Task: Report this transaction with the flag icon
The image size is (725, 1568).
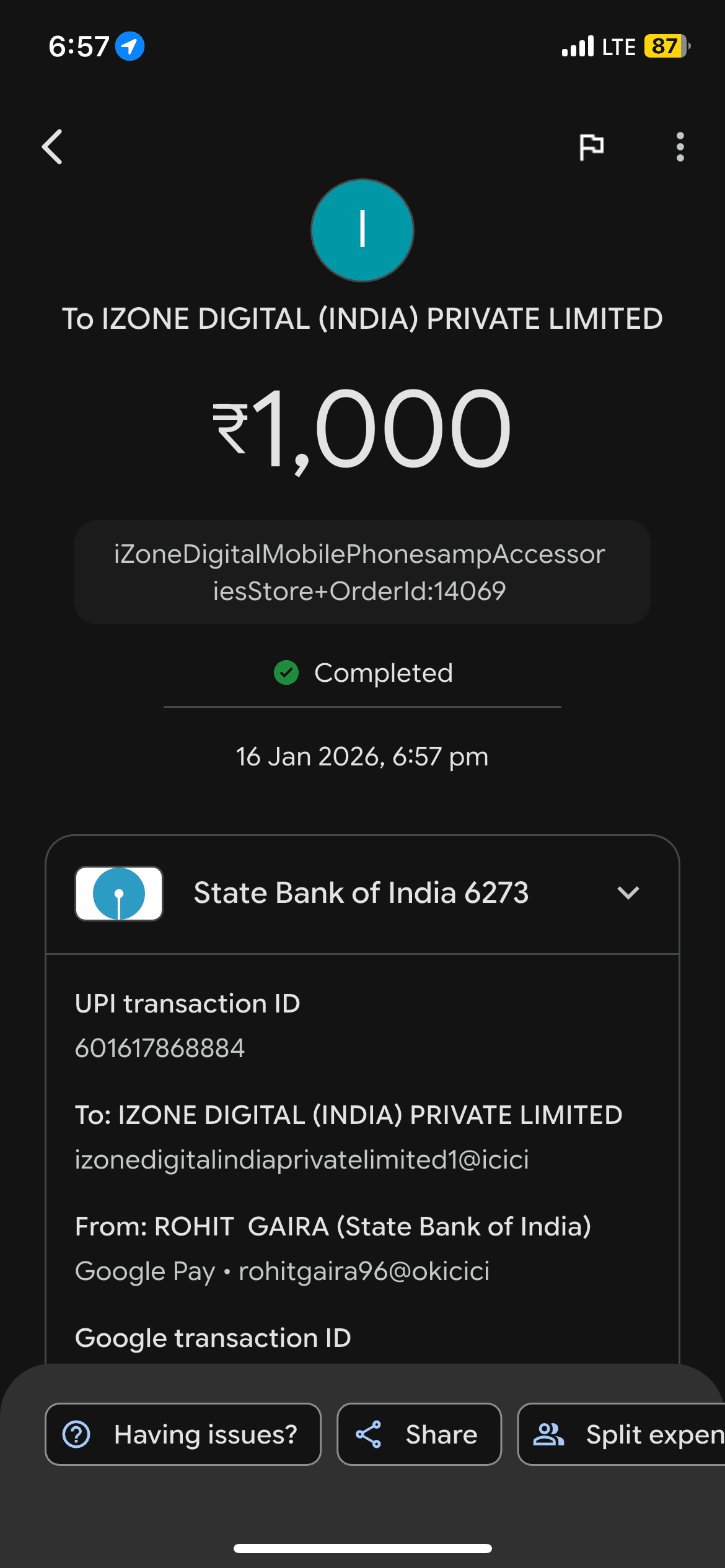Action: [591, 147]
